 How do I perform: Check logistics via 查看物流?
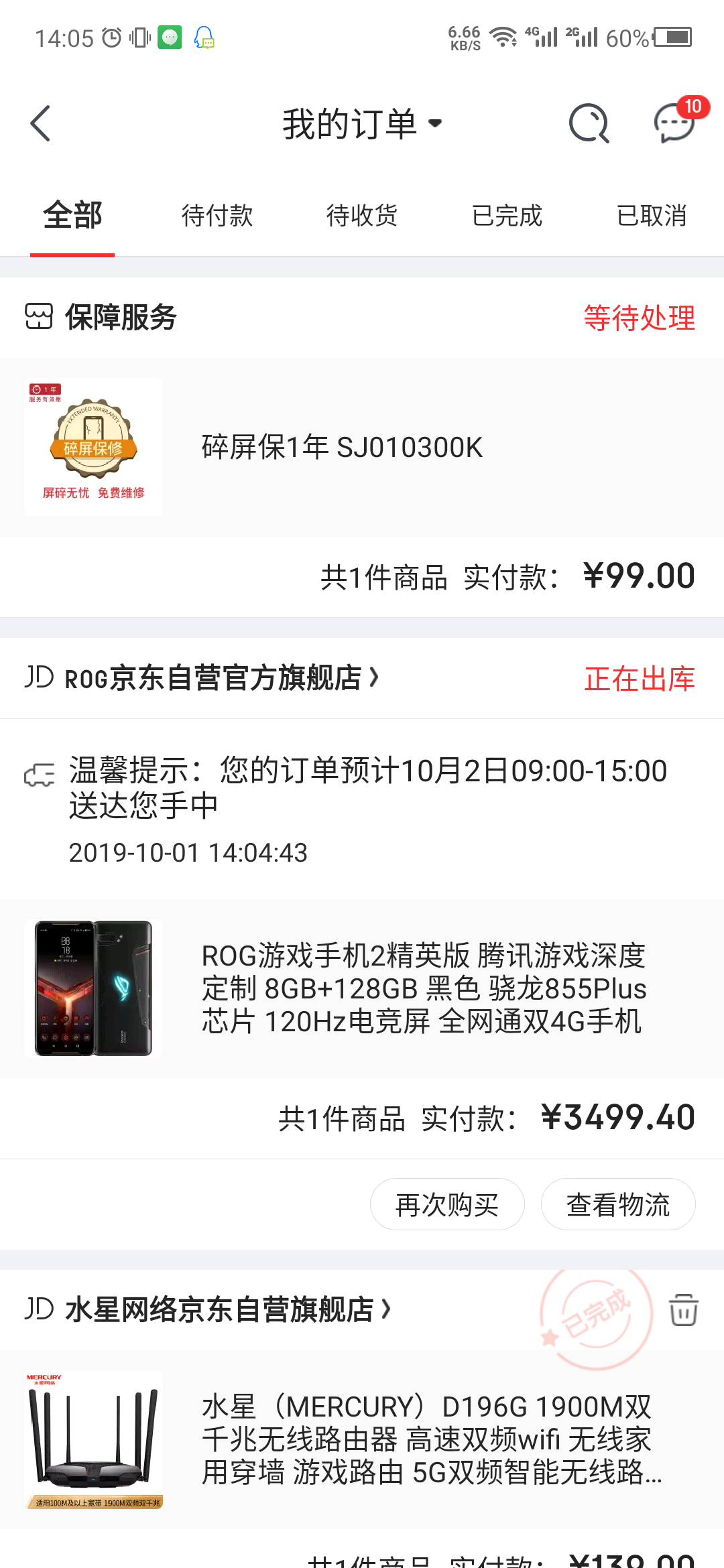618,1205
